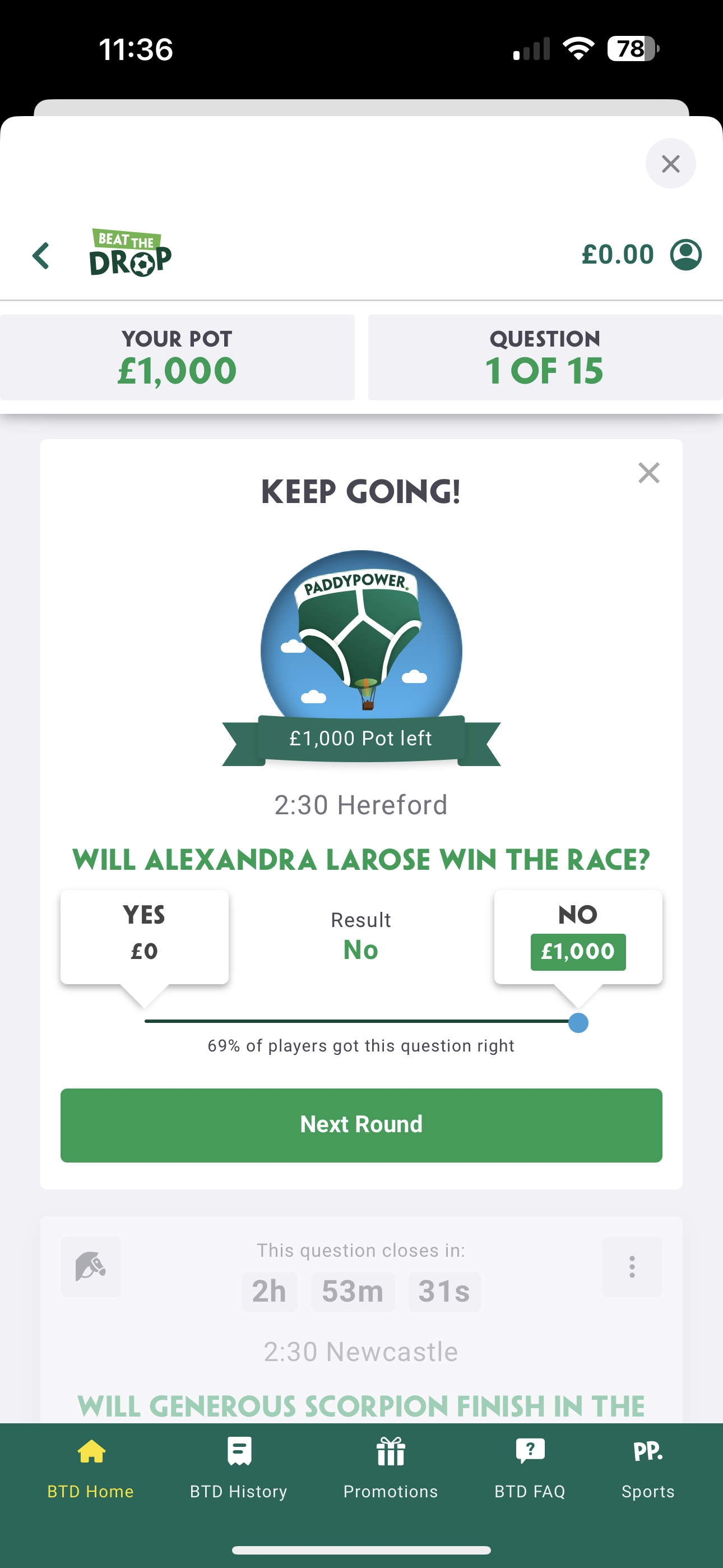Screen dimensions: 723x1568
Task: Open BTD Home from the bottom navigation
Action: [x=90, y=1467]
